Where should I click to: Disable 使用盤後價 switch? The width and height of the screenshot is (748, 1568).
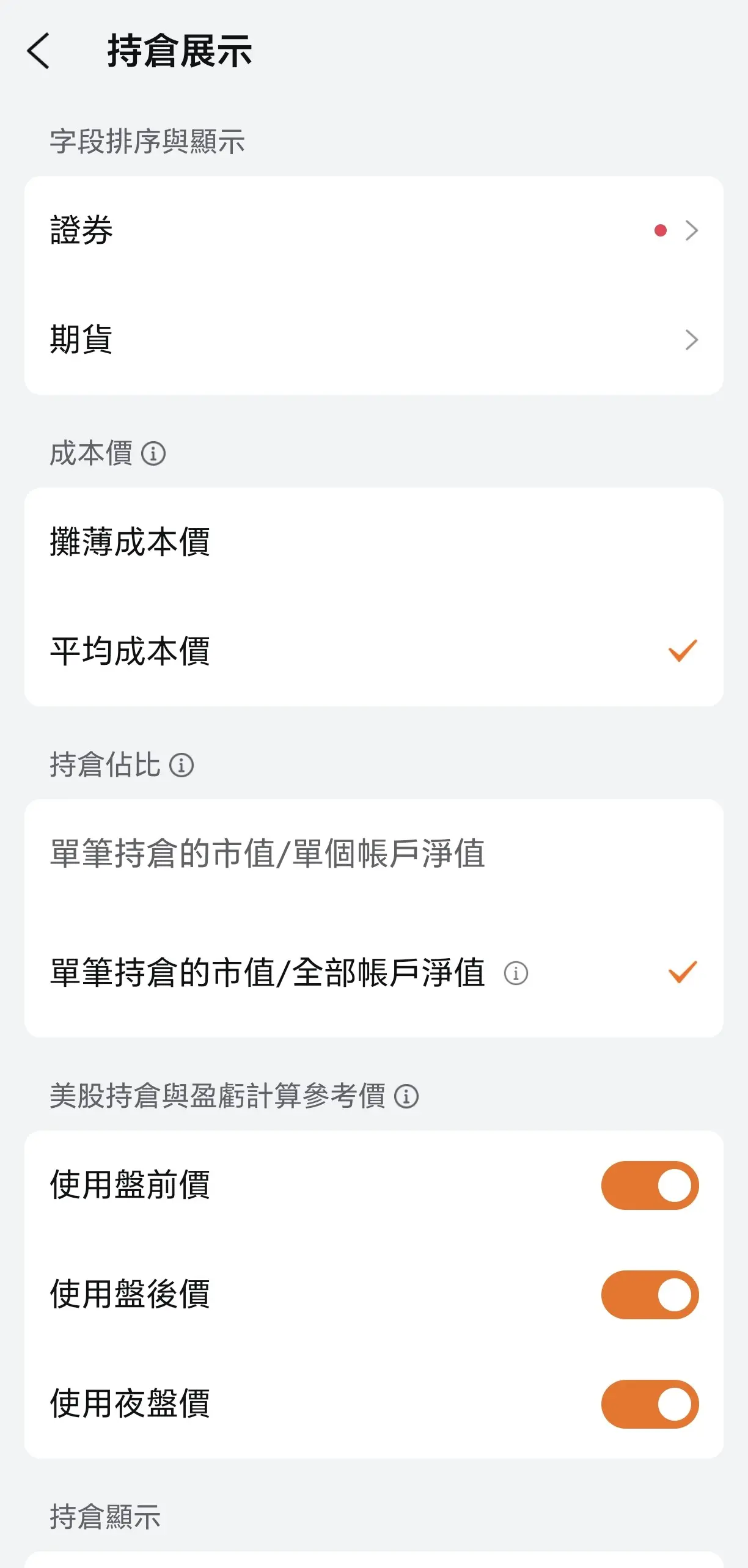[650, 1295]
